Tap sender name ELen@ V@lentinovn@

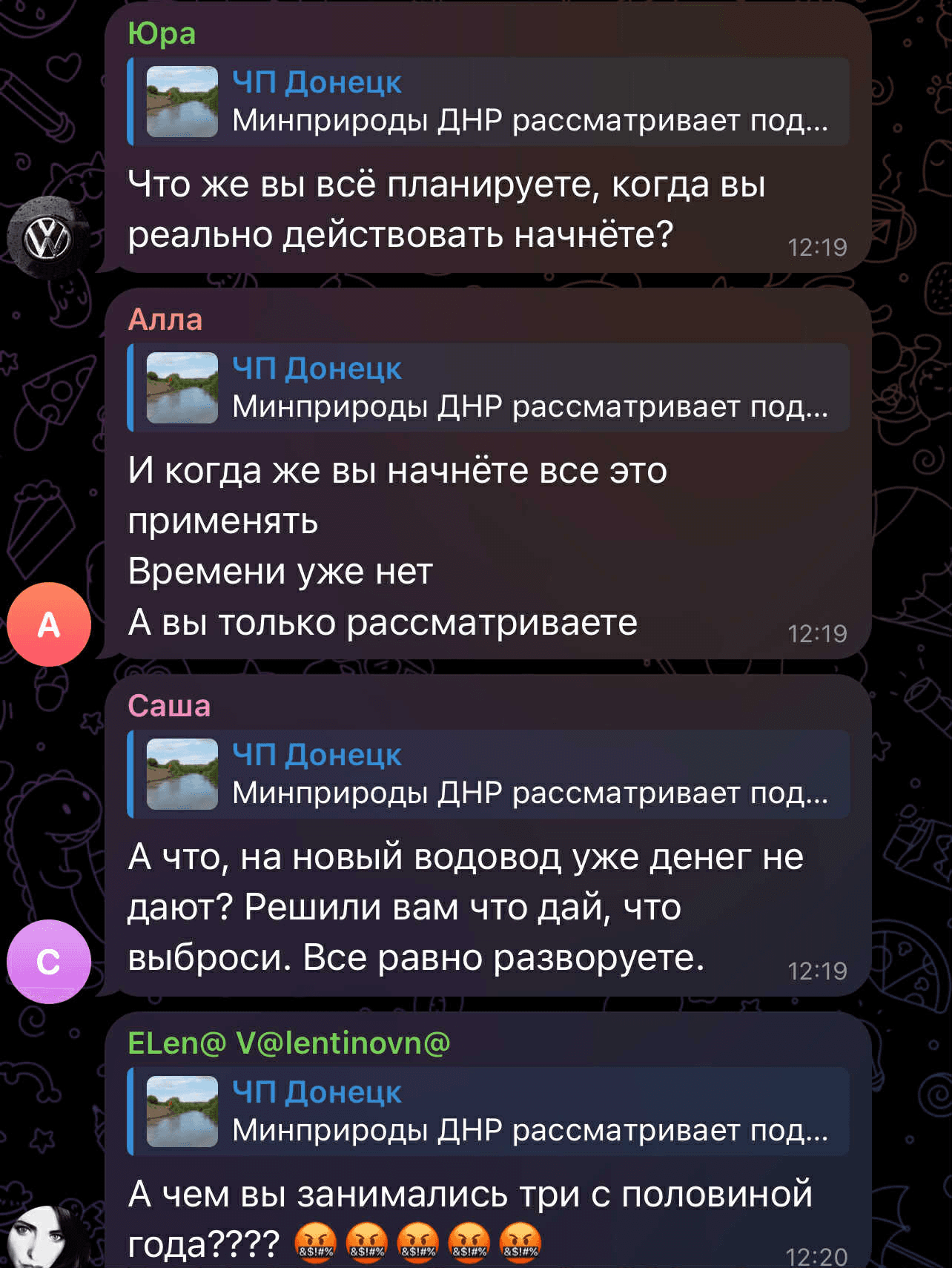coord(288,1043)
